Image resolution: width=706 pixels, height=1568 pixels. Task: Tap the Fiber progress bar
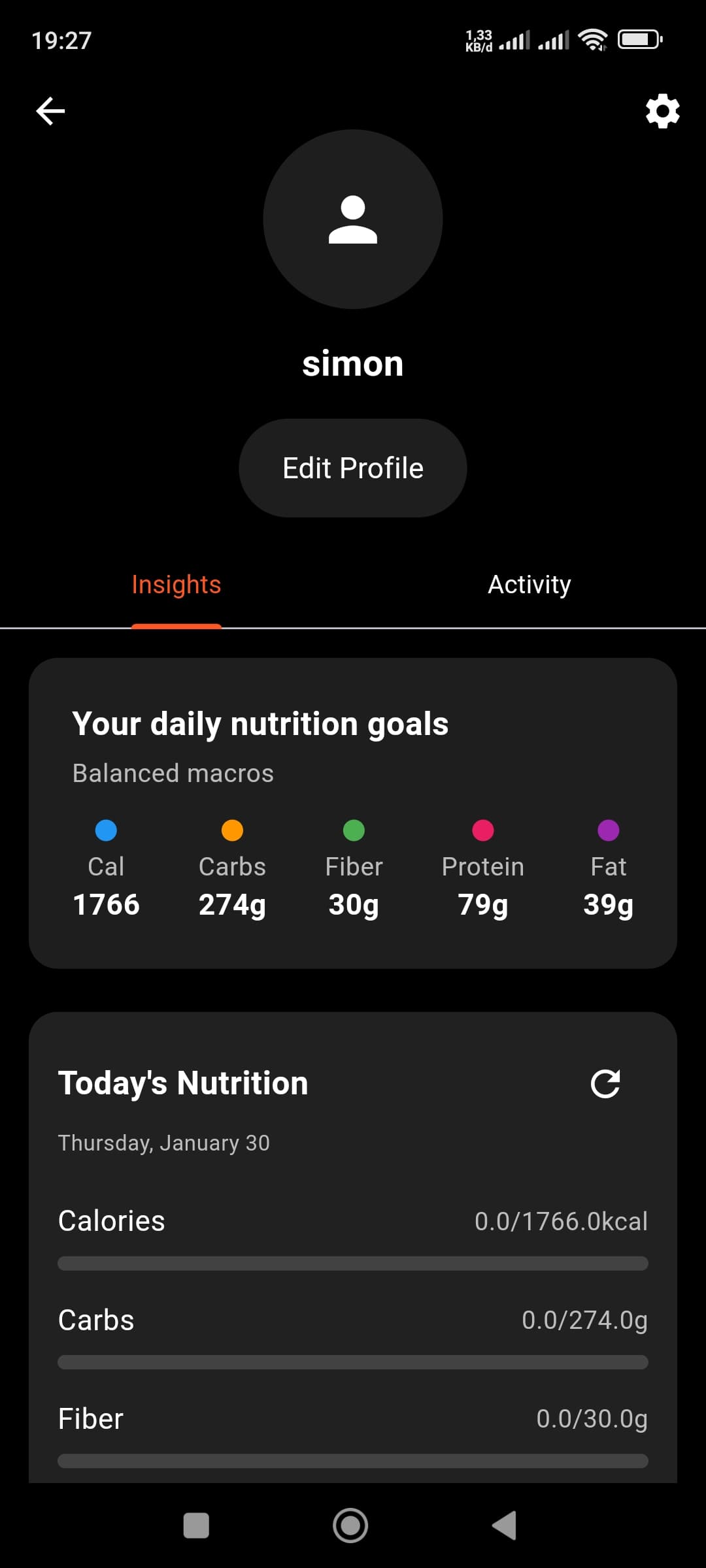tap(353, 1458)
